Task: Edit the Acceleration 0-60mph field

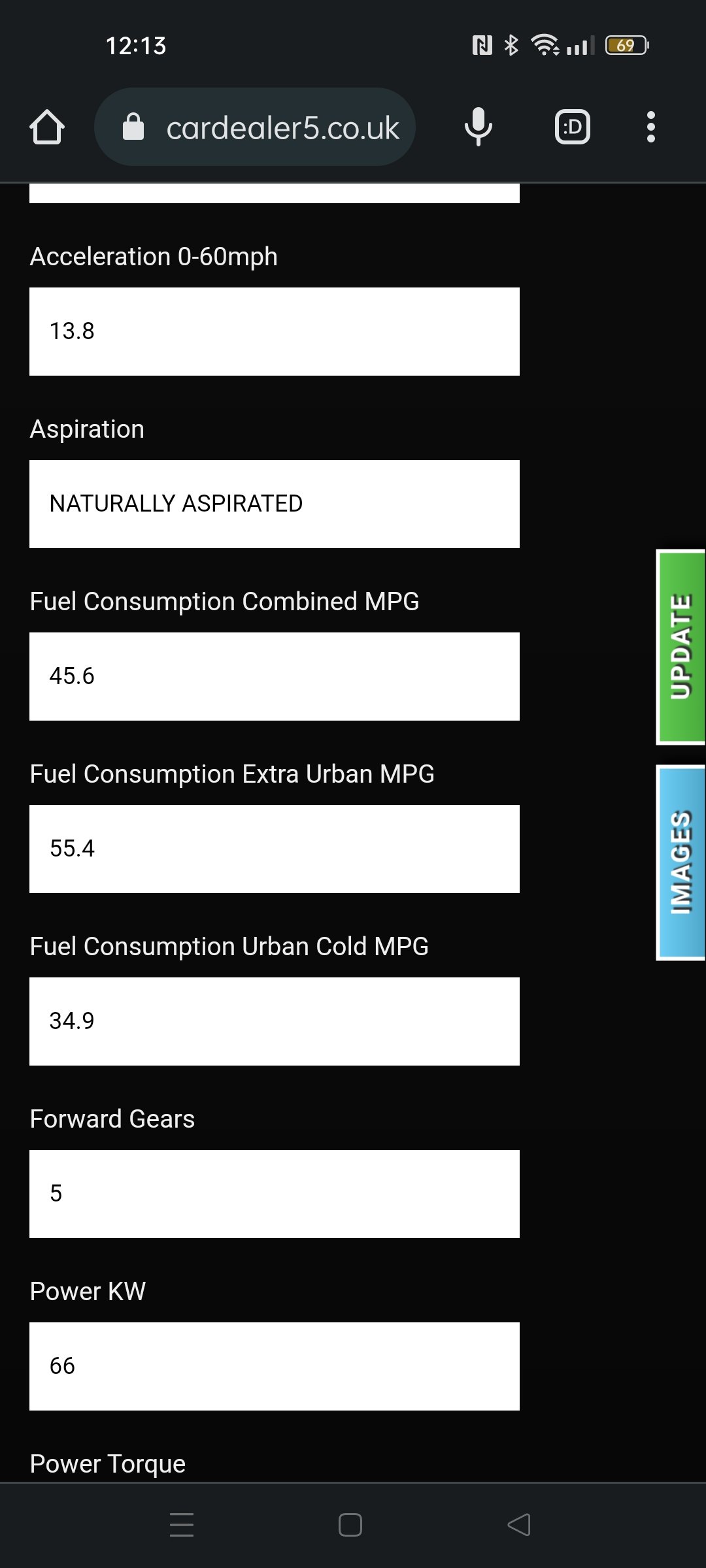Action: (275, 331)
